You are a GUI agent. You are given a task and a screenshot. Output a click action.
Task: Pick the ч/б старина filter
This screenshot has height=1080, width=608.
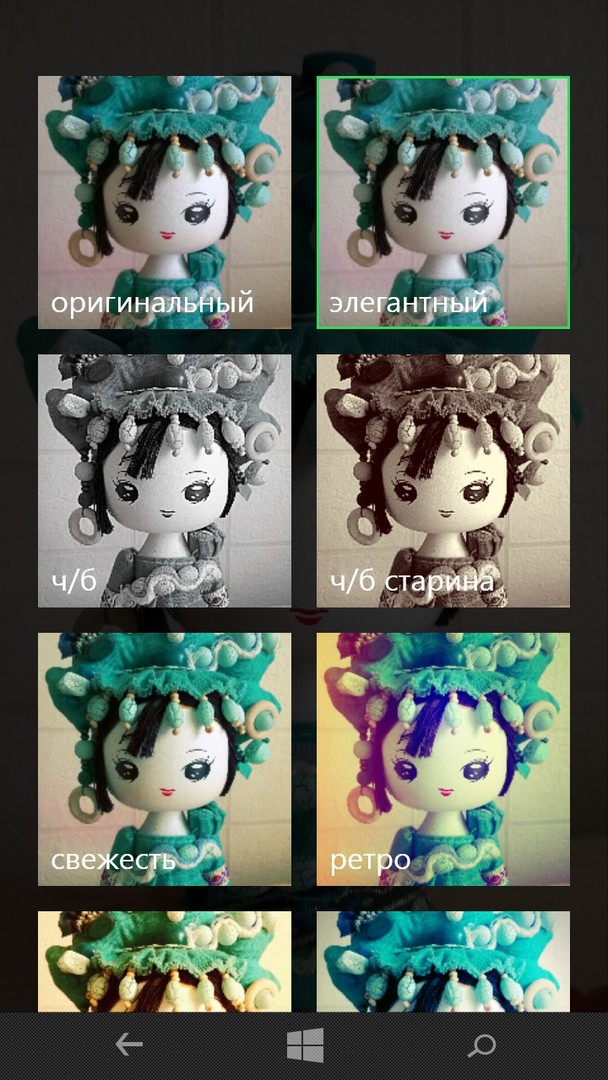[x=443, y=480]
